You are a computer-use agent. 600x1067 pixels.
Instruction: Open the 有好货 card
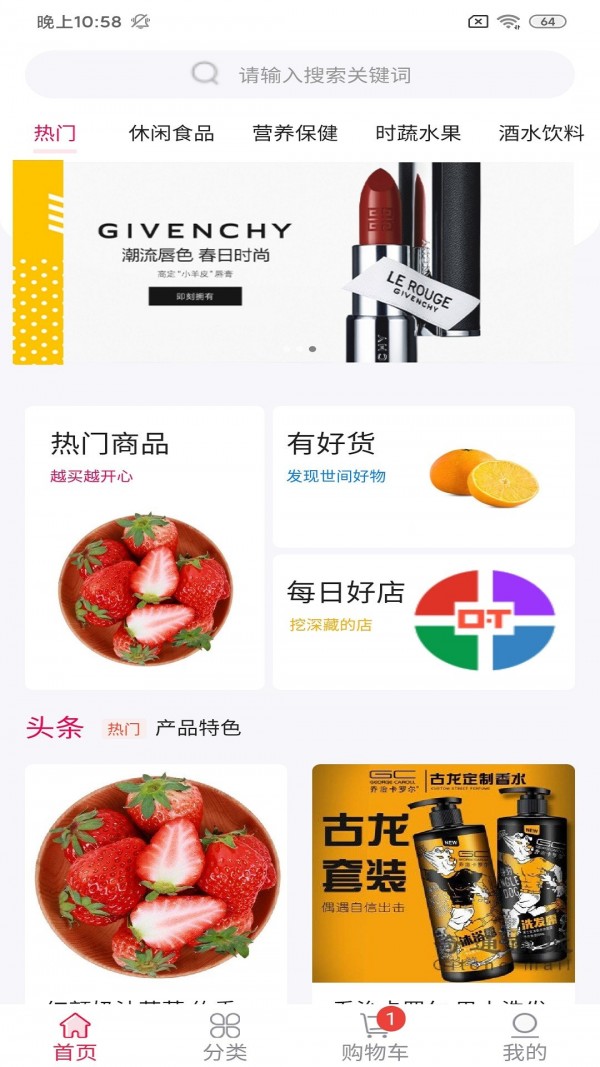coord(423,476)
